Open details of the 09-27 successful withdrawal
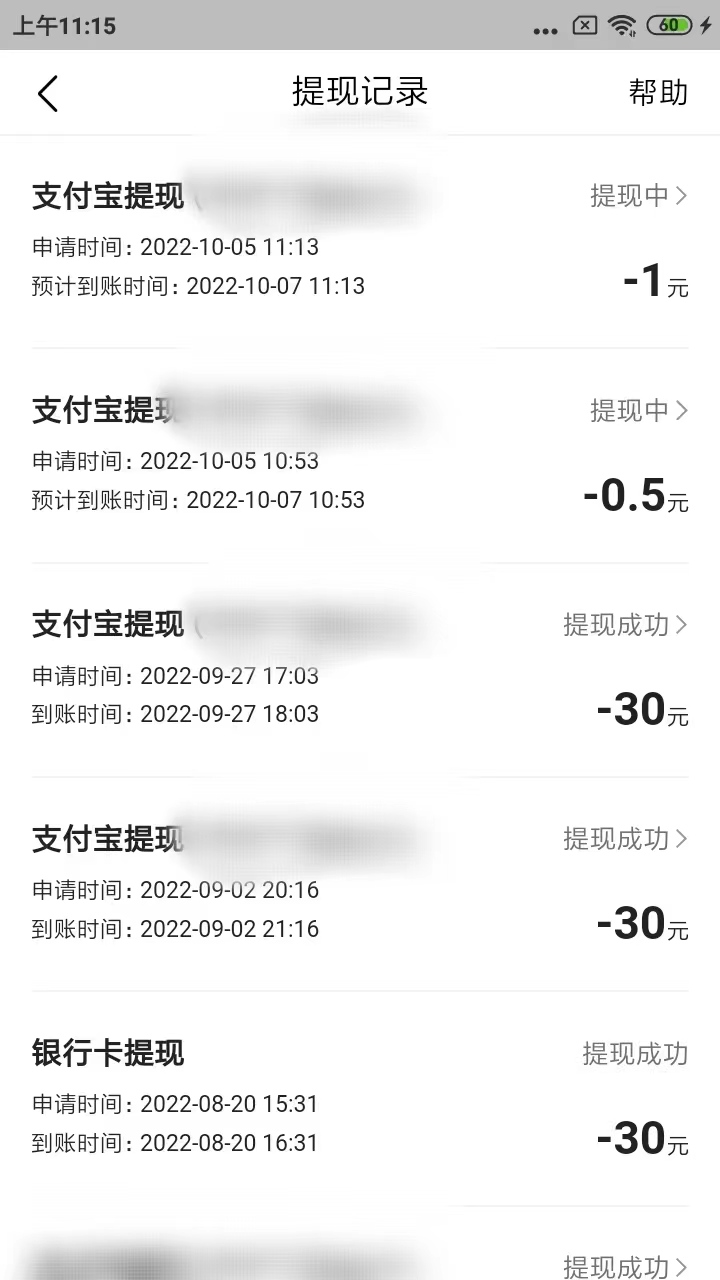Screen dimensions: 720x1280 (x=684, y=625)
